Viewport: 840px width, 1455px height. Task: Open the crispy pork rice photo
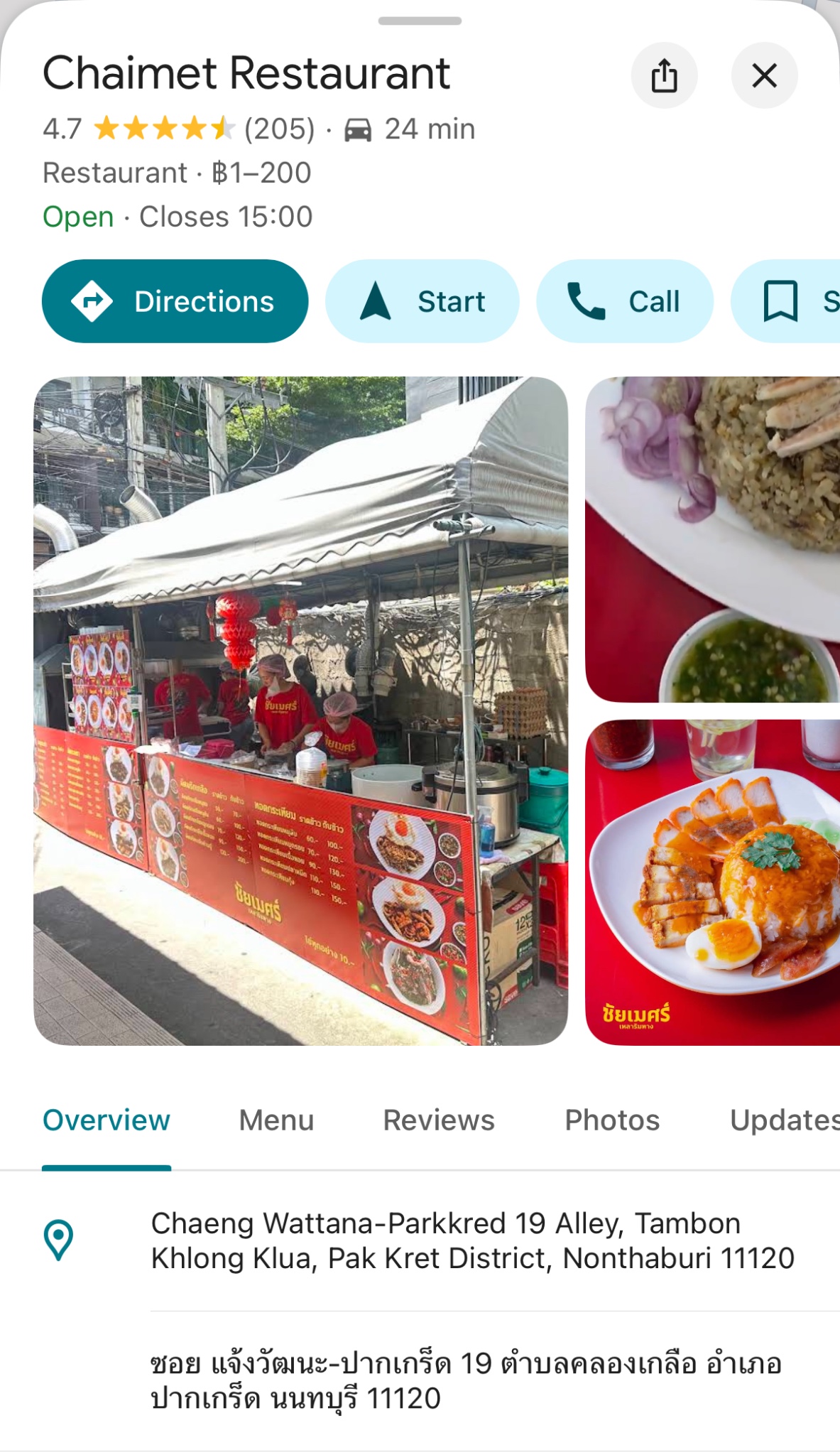(712, 882)
